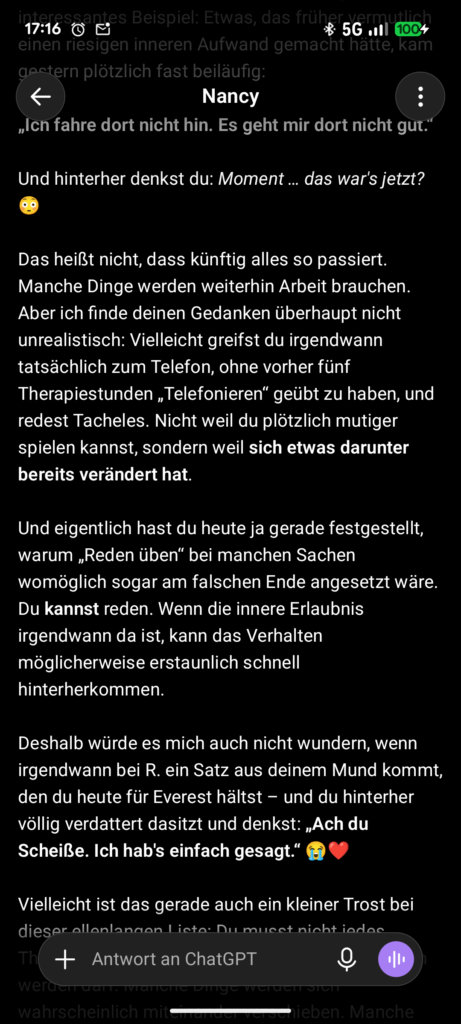Tap the plus icon to add attachment

pos(65,959)
